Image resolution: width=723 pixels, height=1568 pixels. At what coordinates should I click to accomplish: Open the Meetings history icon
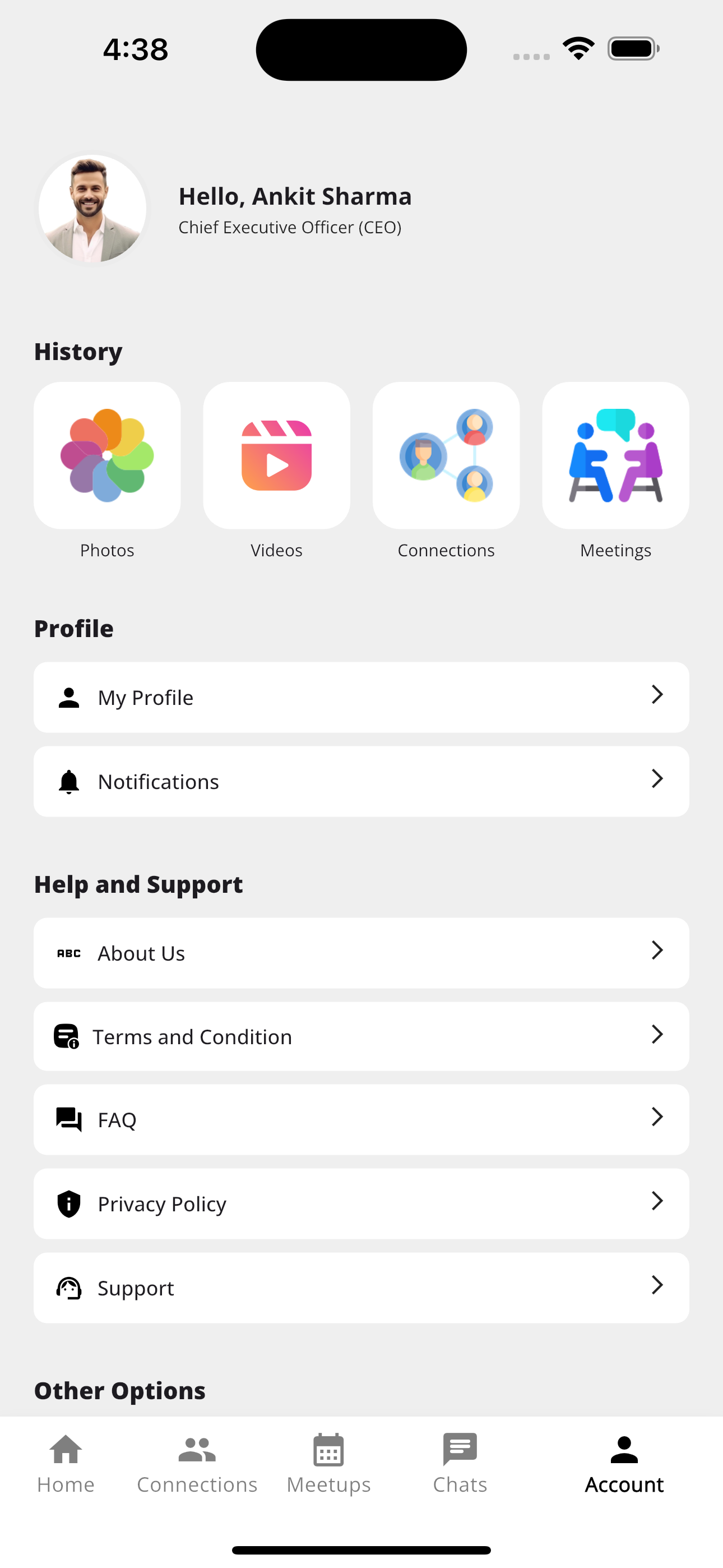[x=615, y=455]
